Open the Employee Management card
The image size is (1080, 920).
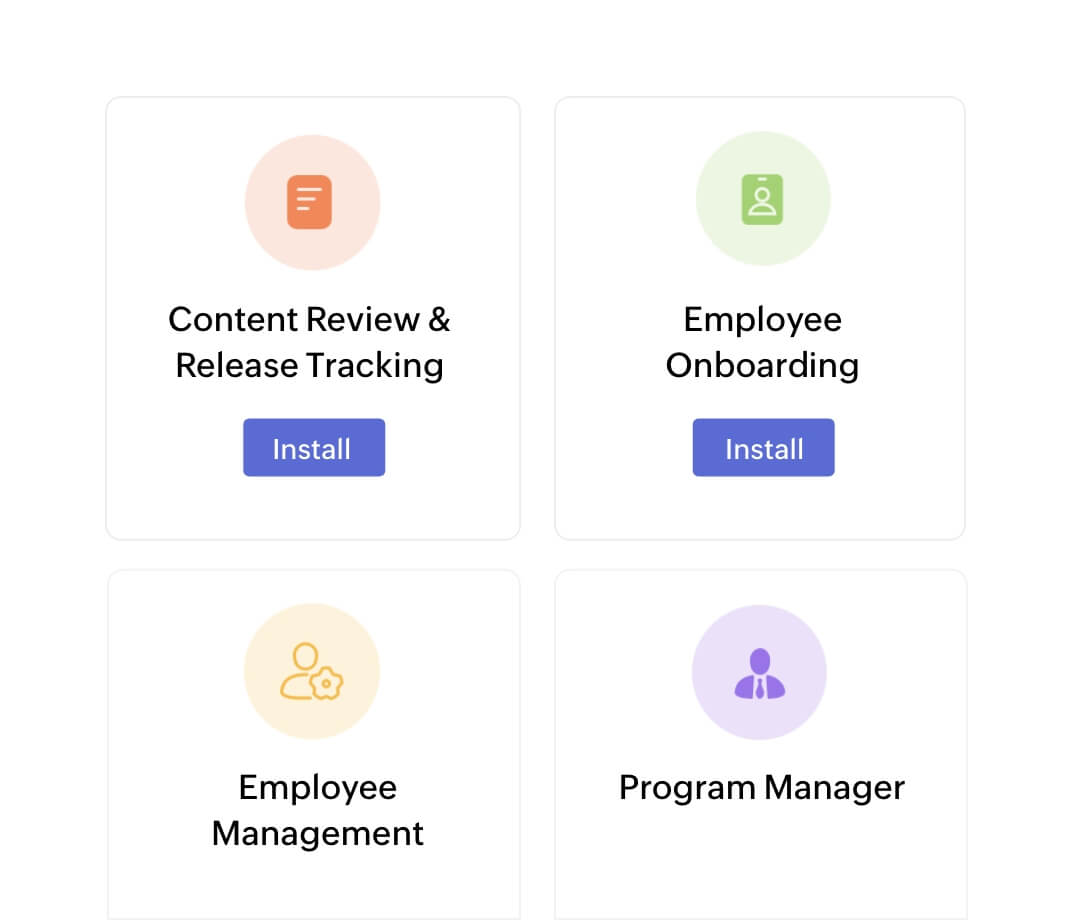317,810
